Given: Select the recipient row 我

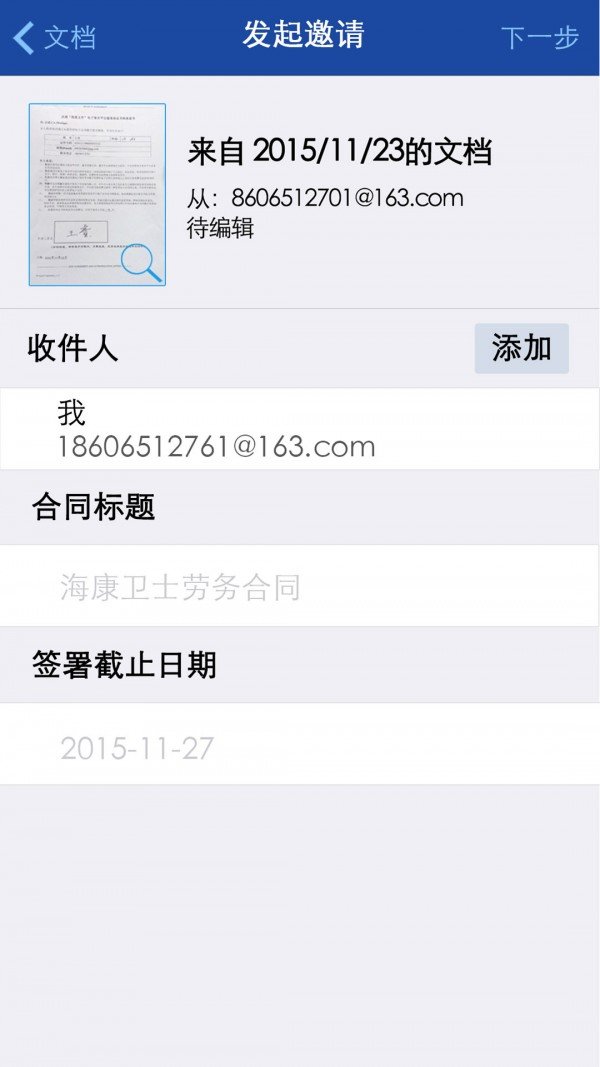Looking at the screenshot, I should click(x=300, y=429).
